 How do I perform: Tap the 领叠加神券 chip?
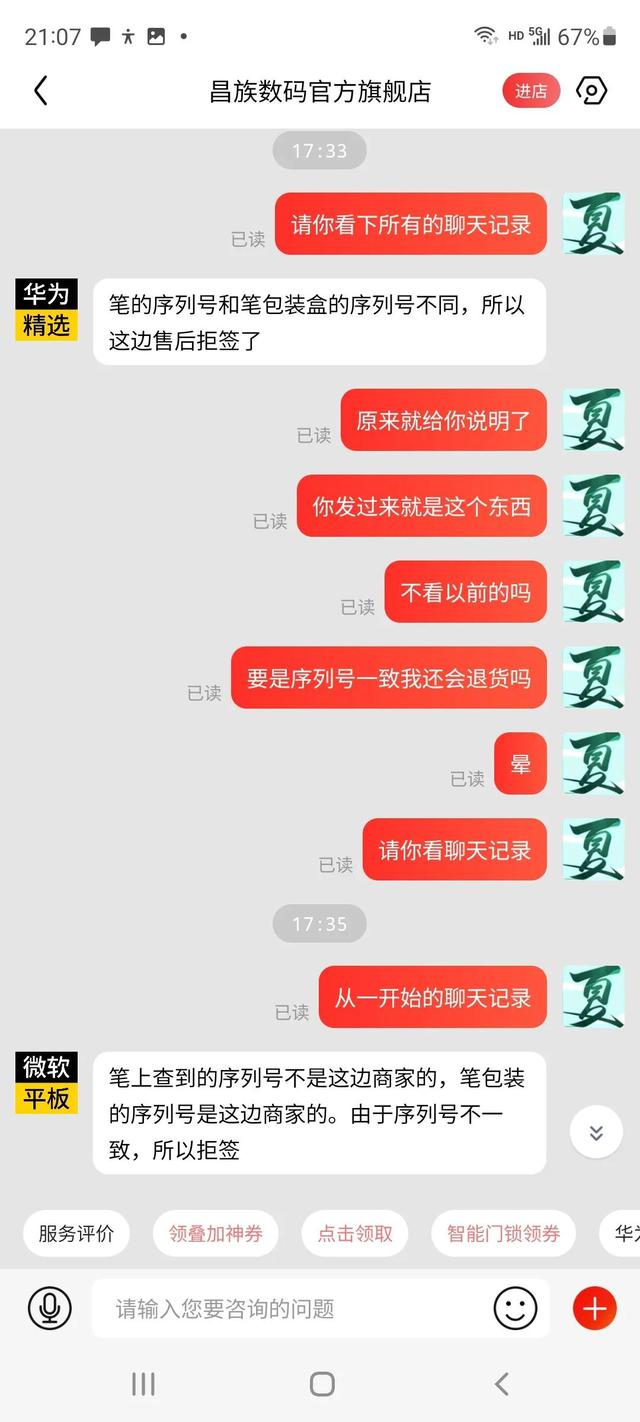pyautogui.click(x=215, y=1233)
